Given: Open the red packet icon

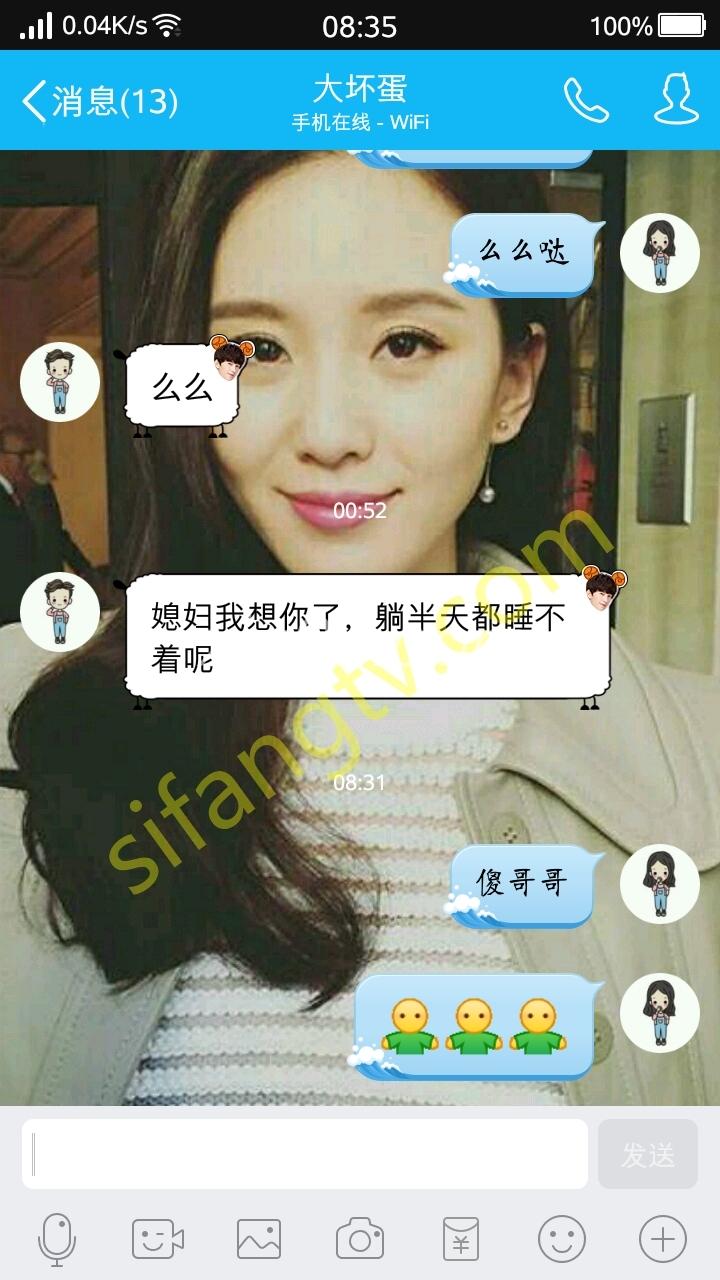Looking at the screenshot, I should (461, 1240).
